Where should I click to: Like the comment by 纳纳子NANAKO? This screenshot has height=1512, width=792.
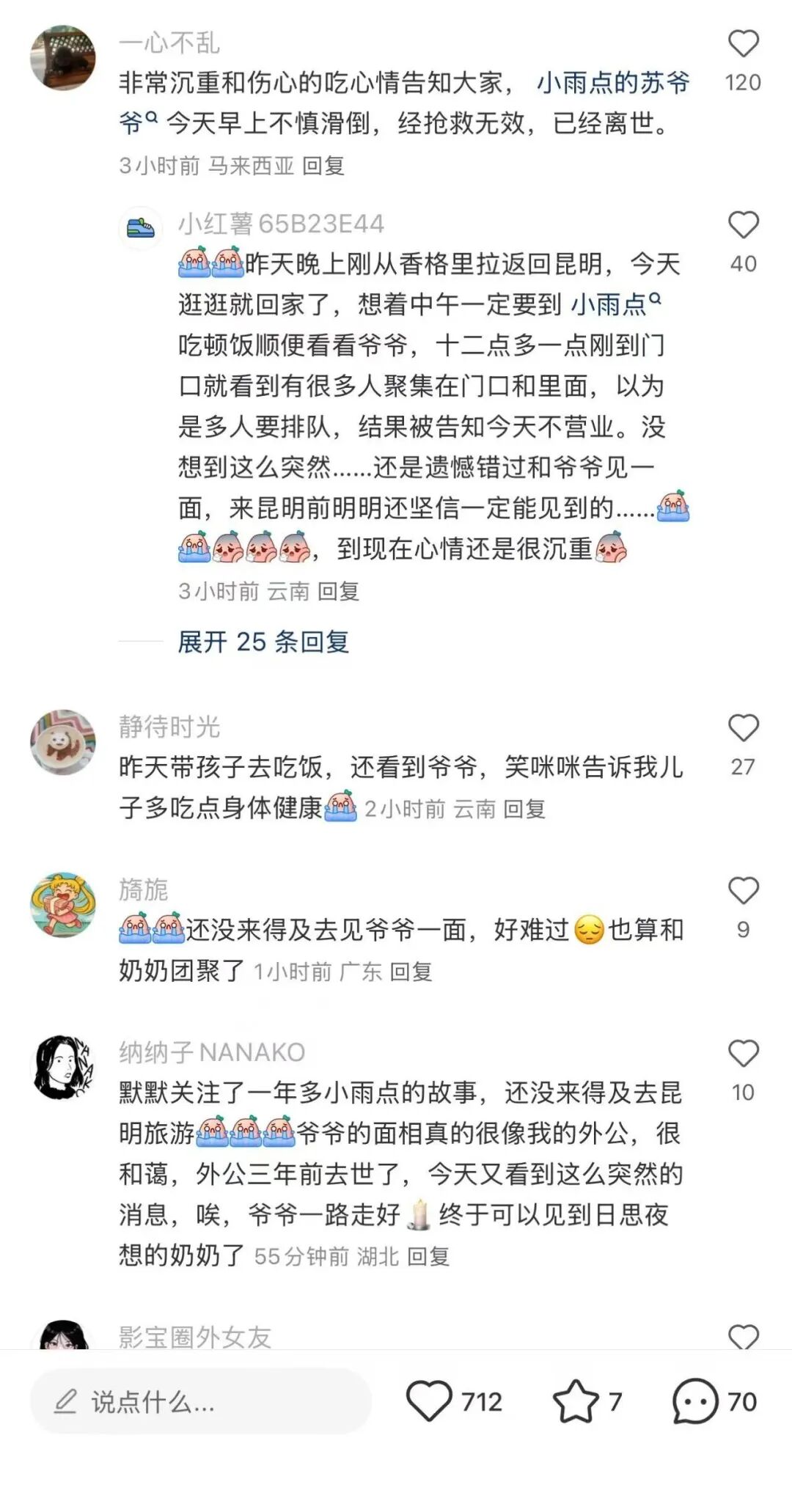742,1054
